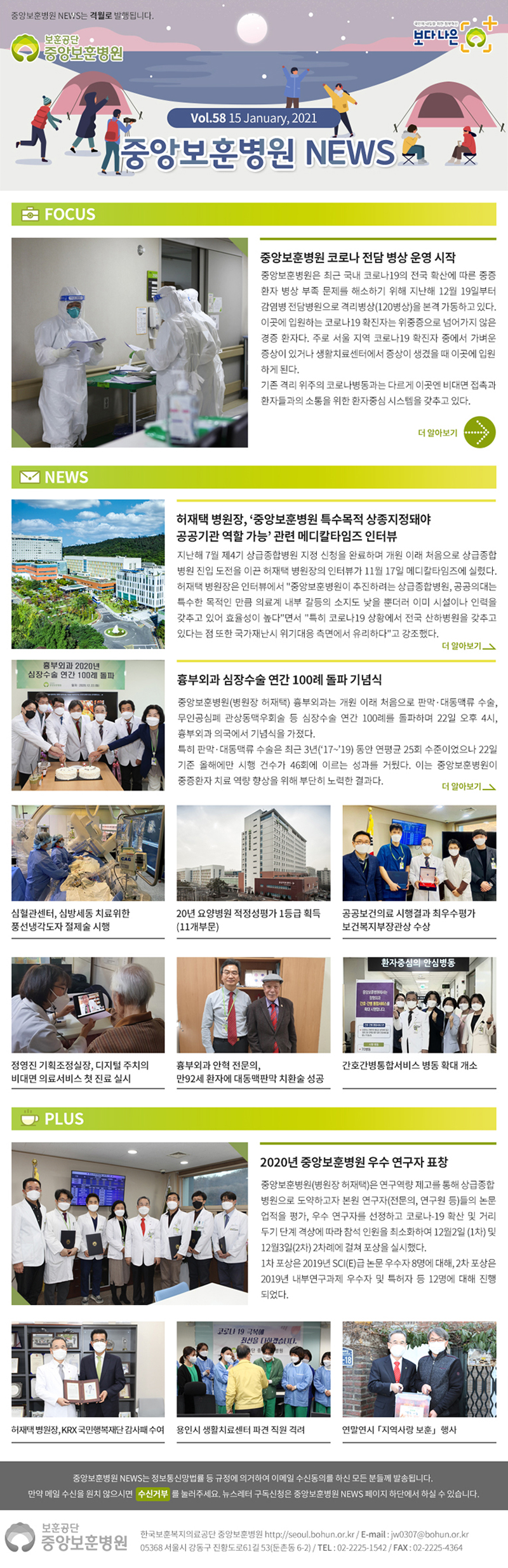Open the 코로나 전담 병상 focus photo
This screenshot has width=508, height=1568.
[x=130, y=342]
